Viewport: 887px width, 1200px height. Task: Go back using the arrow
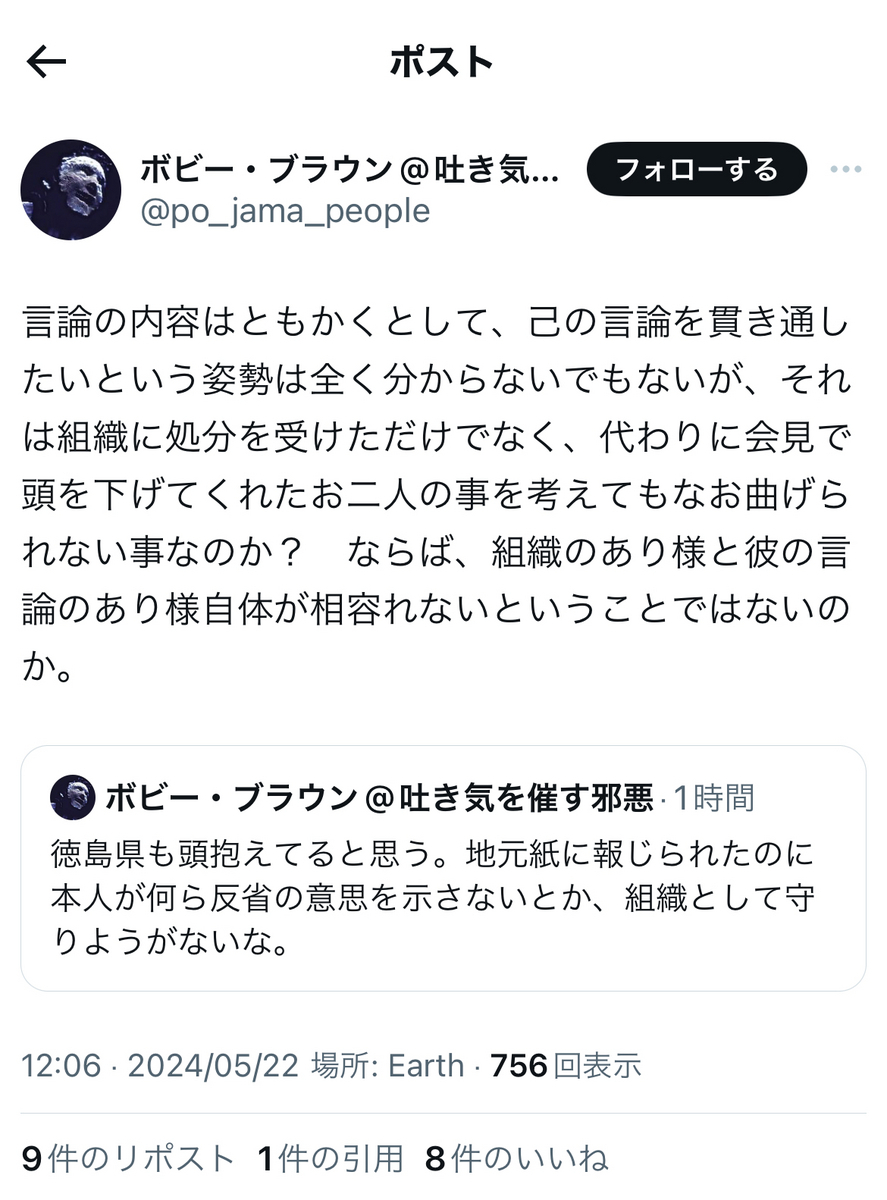(x=46, y=63)
